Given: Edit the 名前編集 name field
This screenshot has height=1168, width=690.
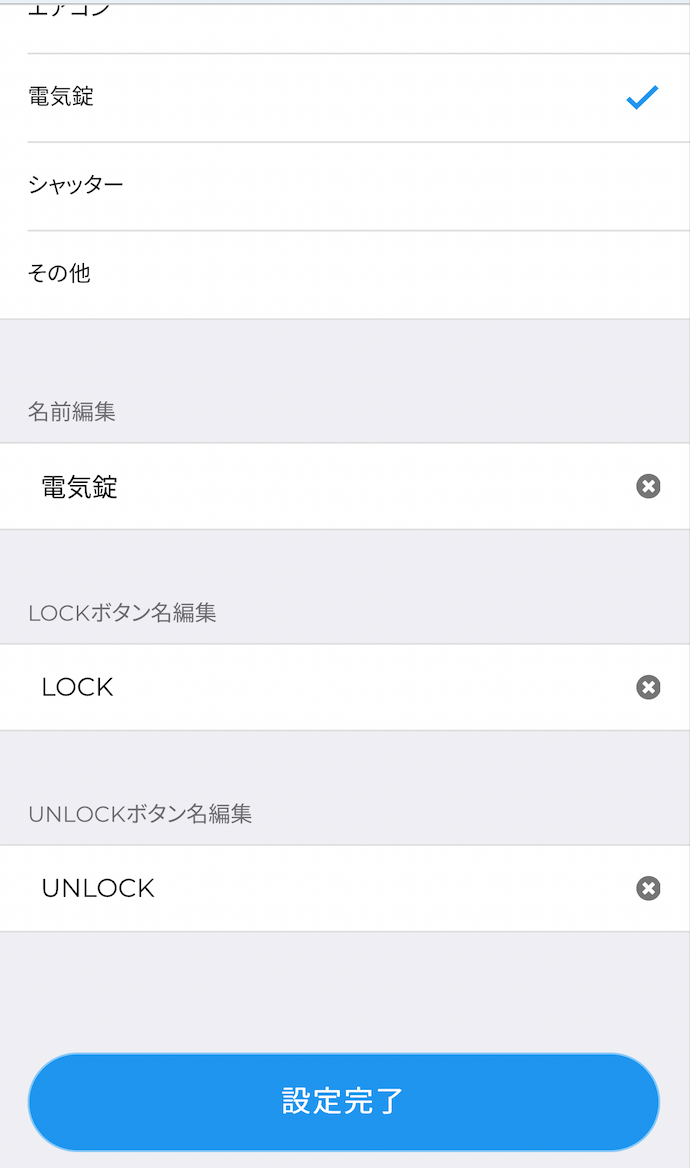Looking at the screenshot, I should tap(320, 487).
